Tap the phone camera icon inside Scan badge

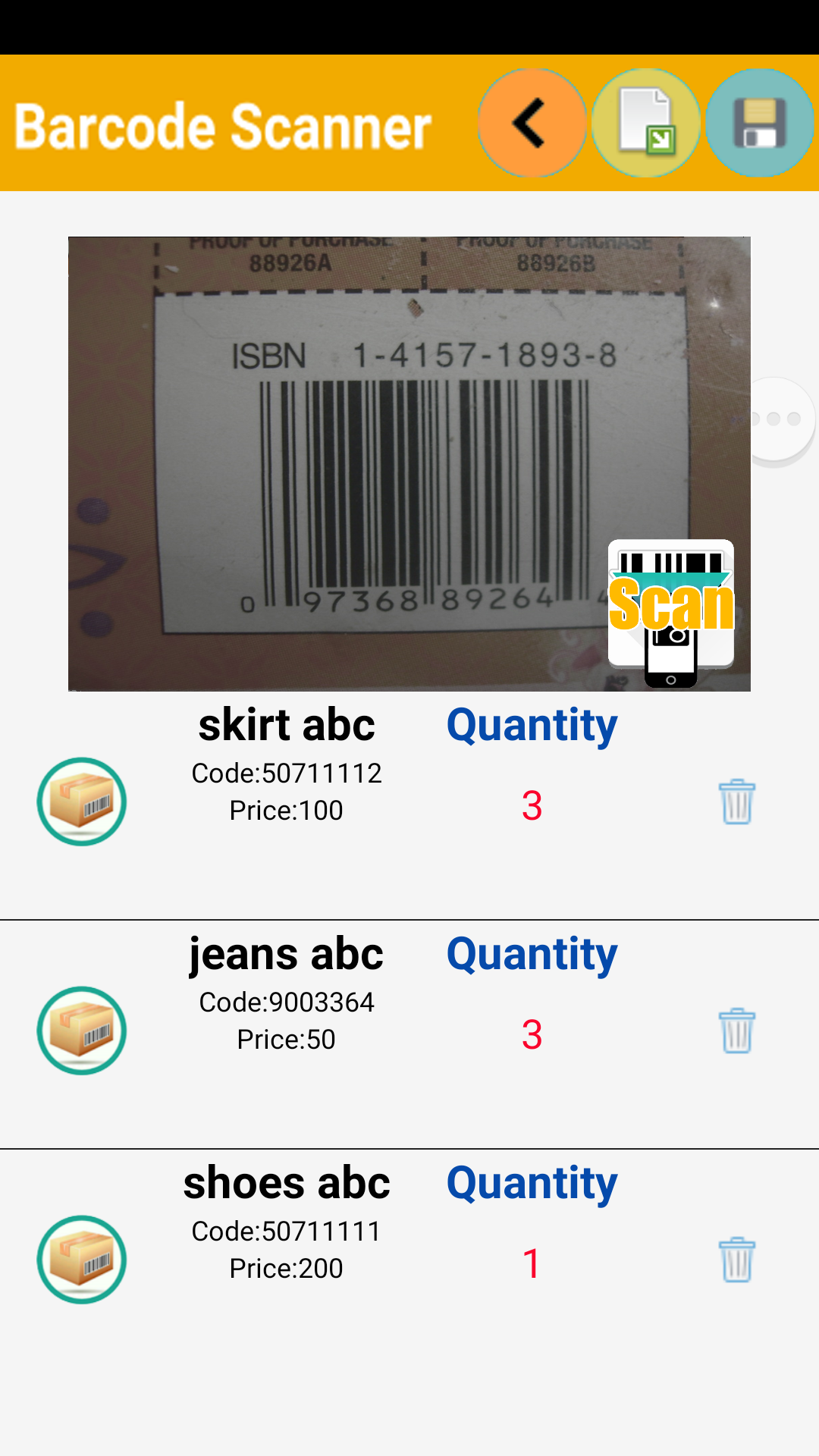[x=670, y=660]
